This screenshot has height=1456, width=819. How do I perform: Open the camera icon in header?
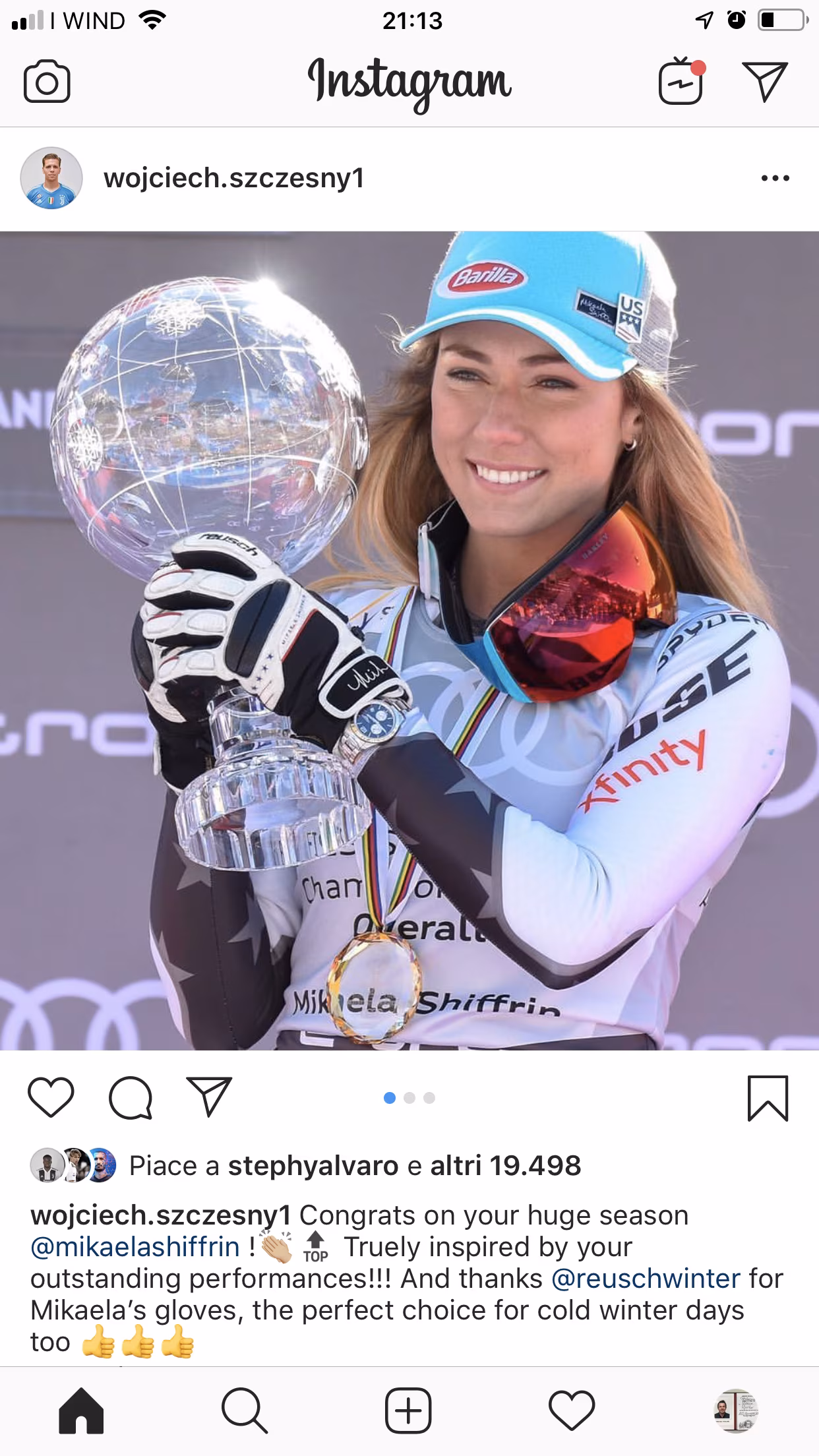pos(46,82)
